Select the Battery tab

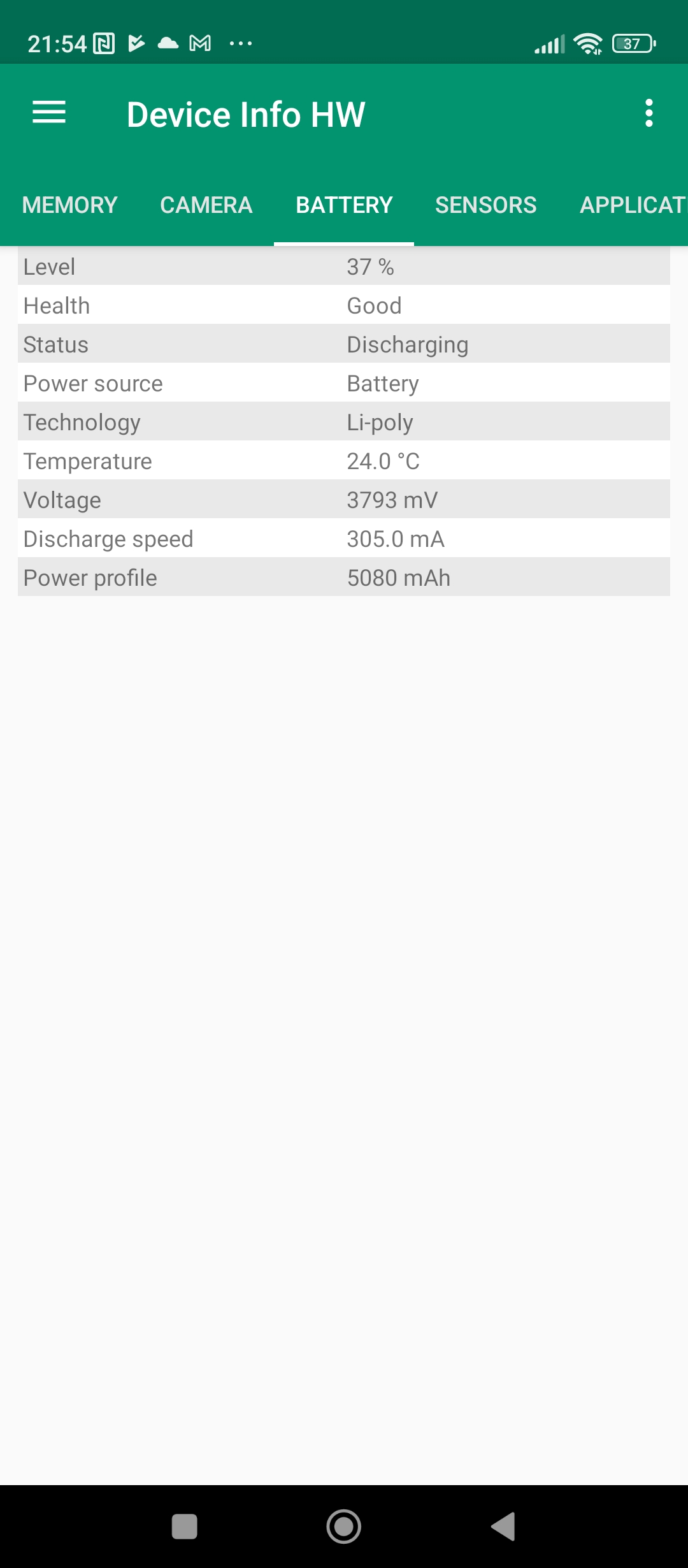pyautogui.click(x=344, y=205)
